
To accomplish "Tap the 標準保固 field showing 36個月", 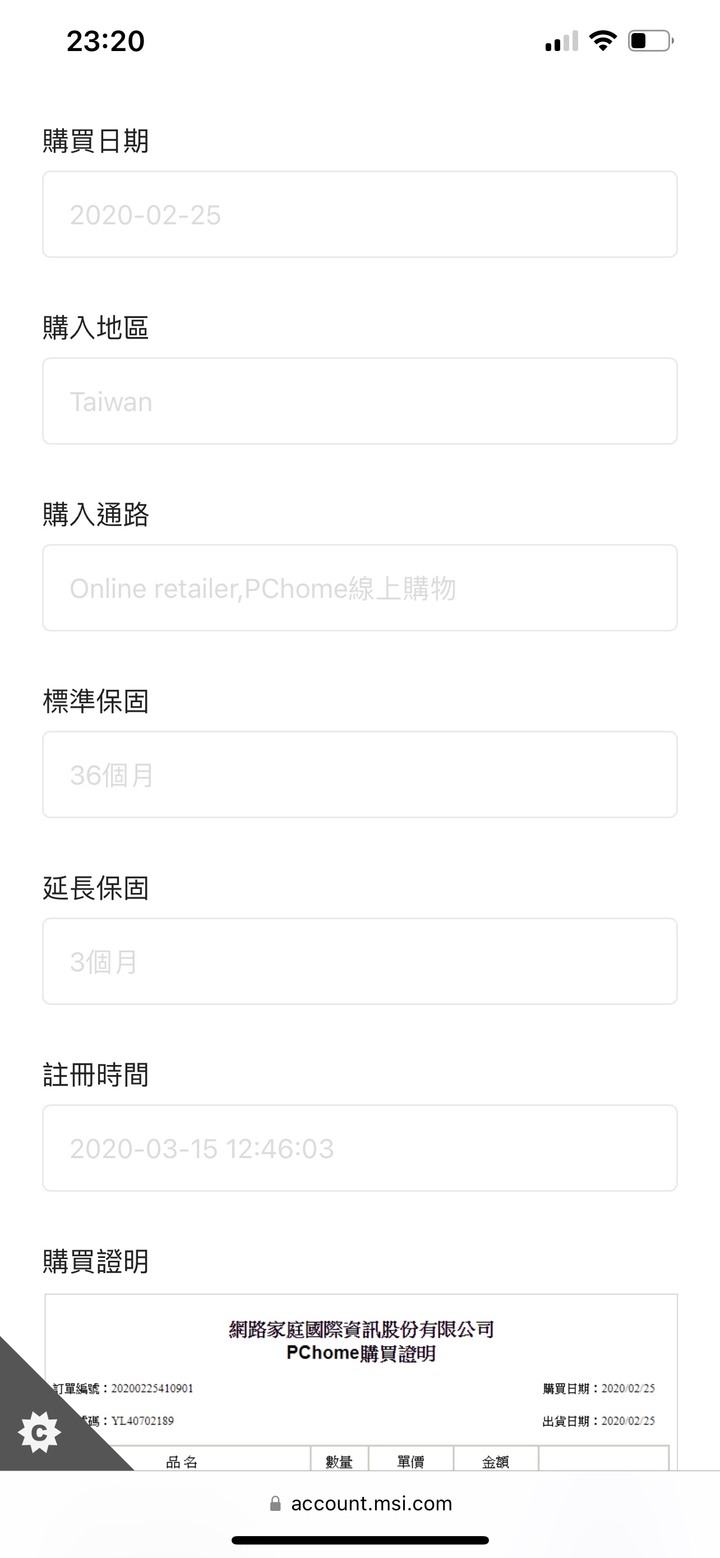I will tap(360, 775).
